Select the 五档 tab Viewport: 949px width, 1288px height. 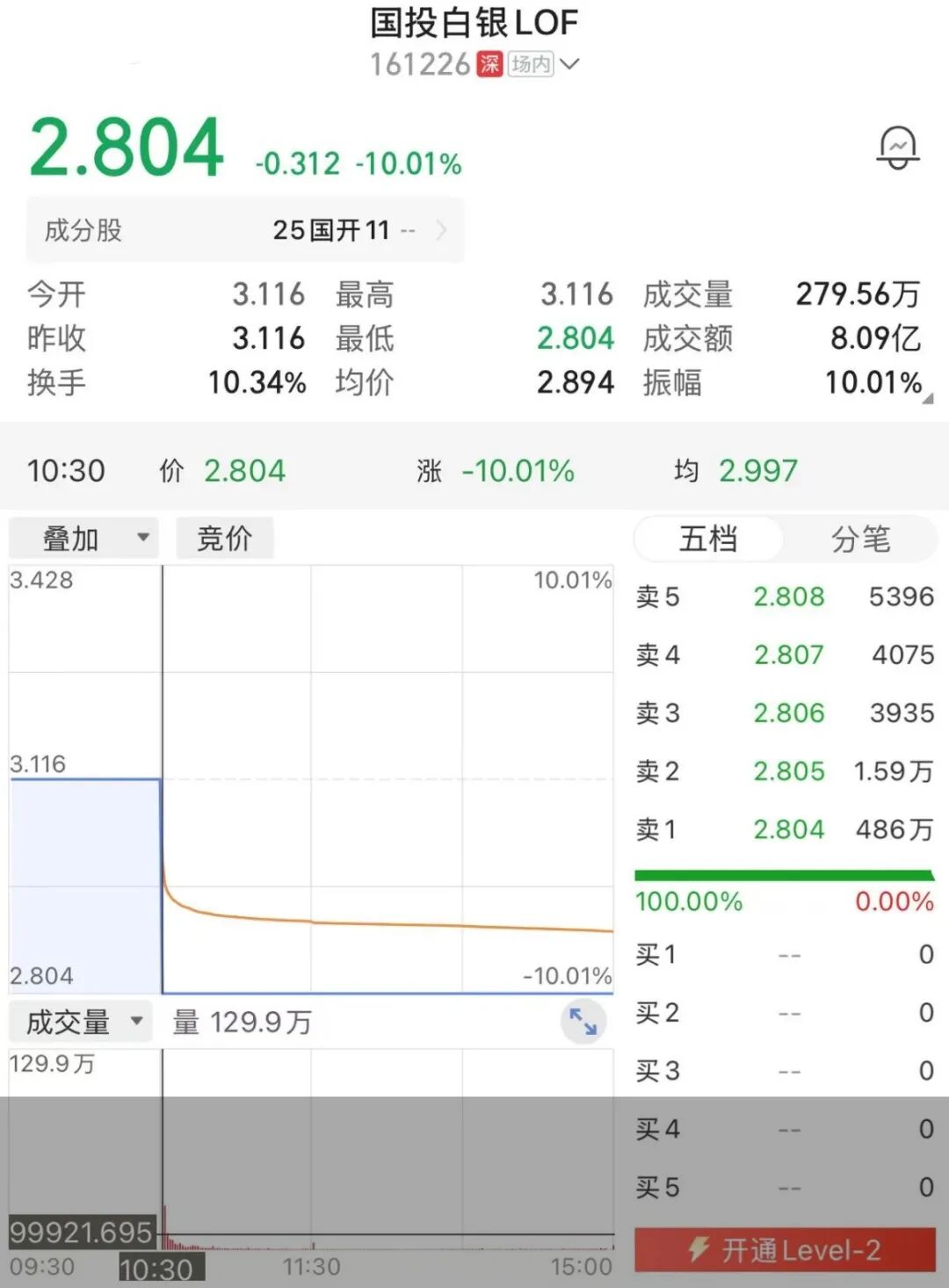[708, 539]
